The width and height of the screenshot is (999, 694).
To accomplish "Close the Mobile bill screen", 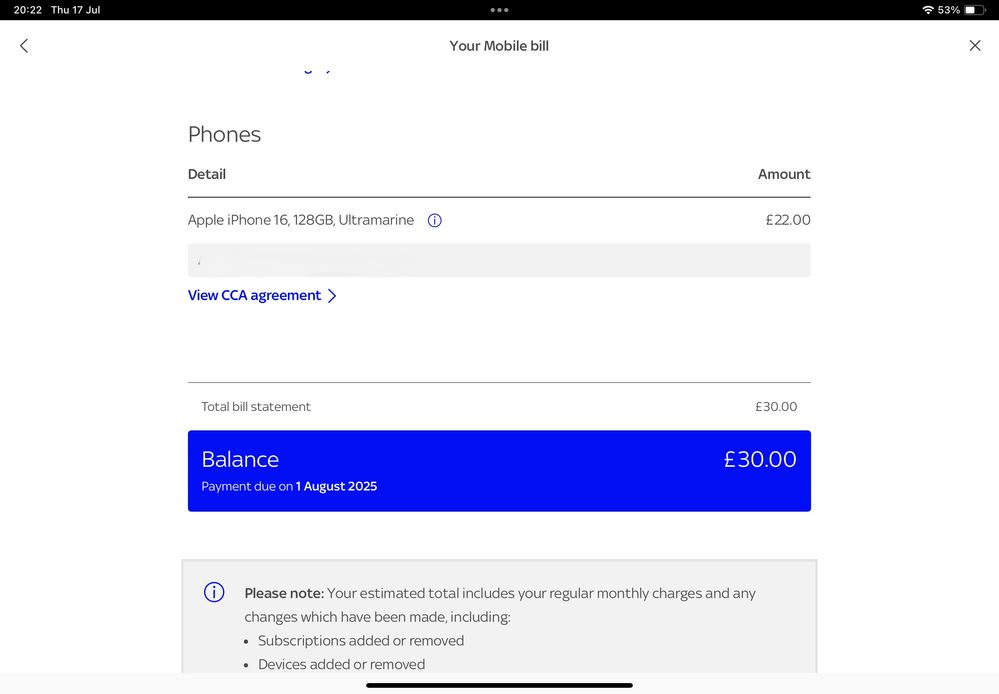I will pyautogui.click(x=975, y=46).
